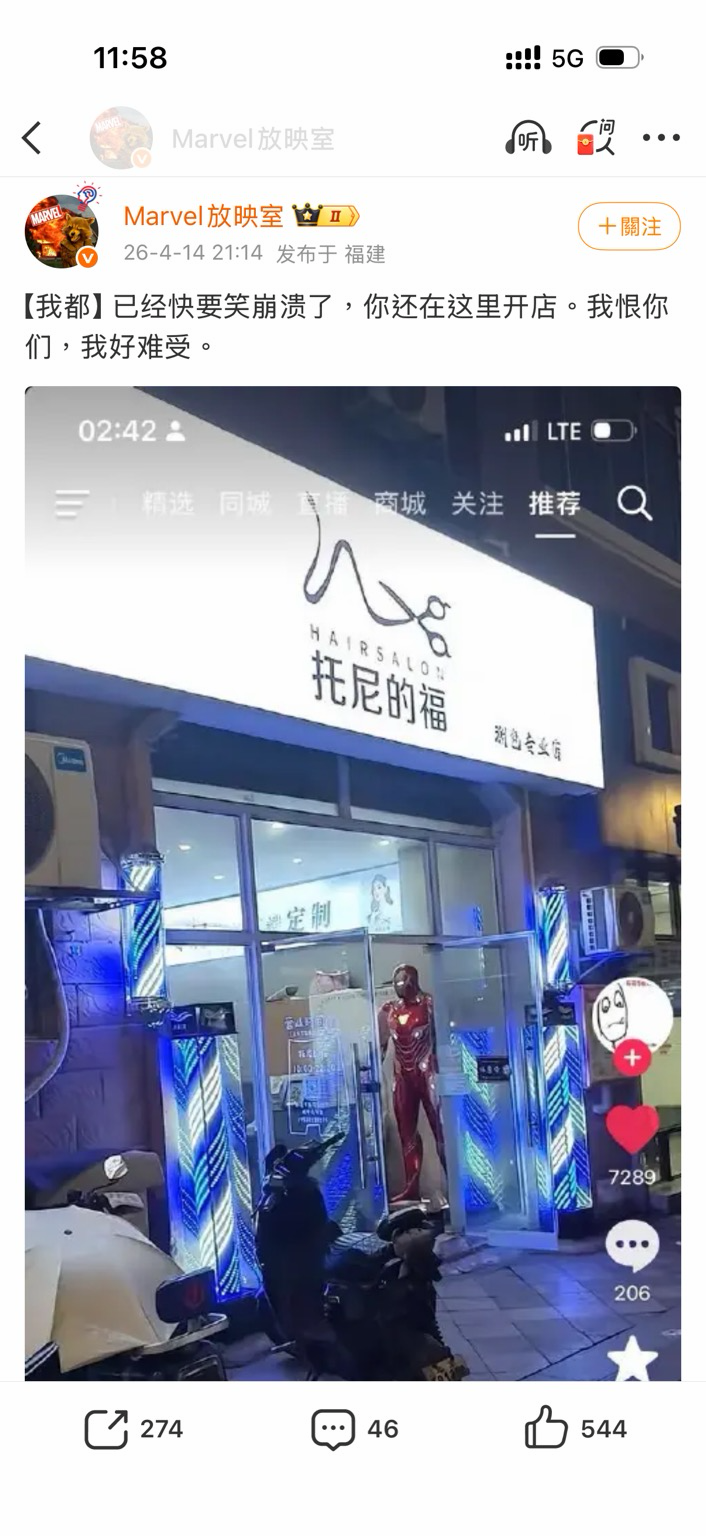Viewport: 706px width, 1536px height.
Task: Open the three-dot overflow menu
Action: (x=661, y=138)
